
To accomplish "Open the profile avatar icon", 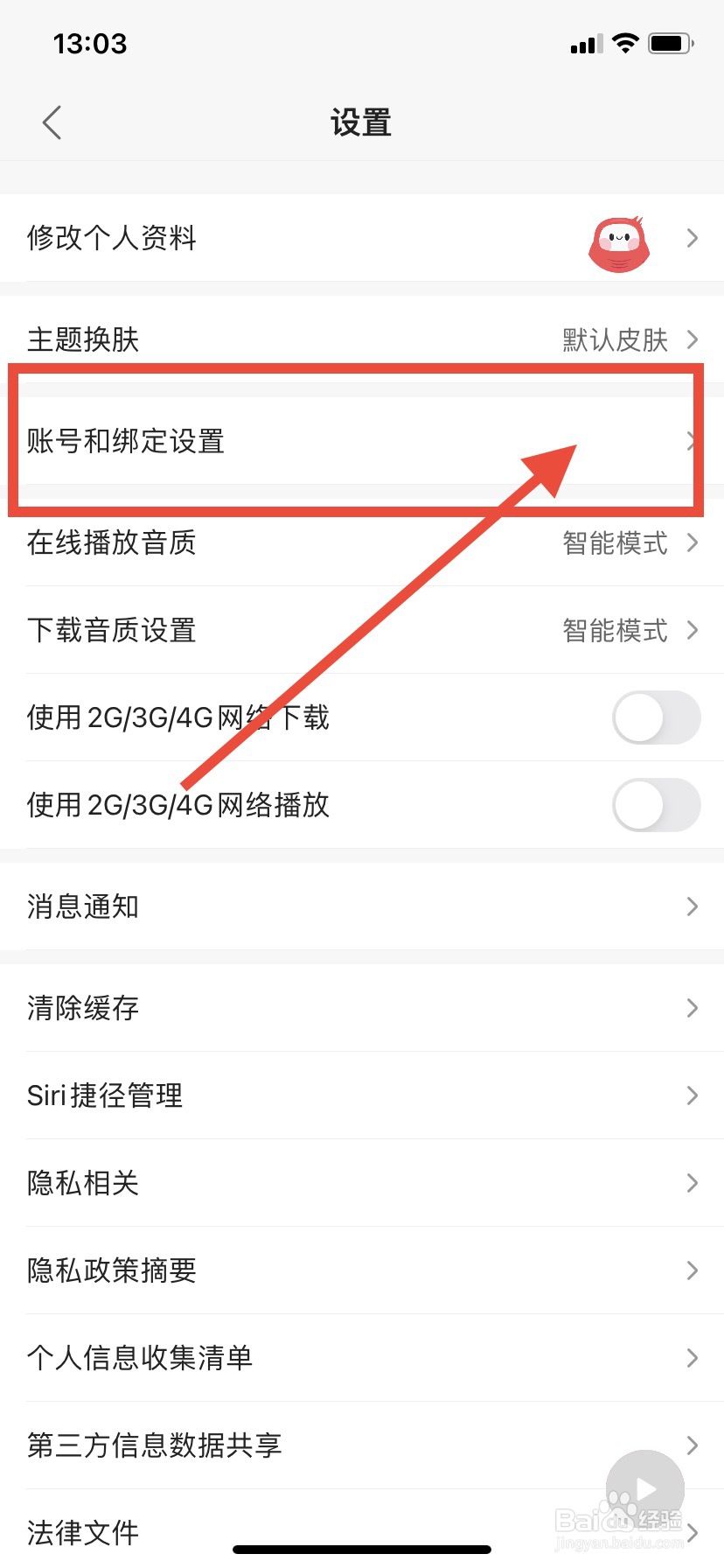I will (618, 238).
